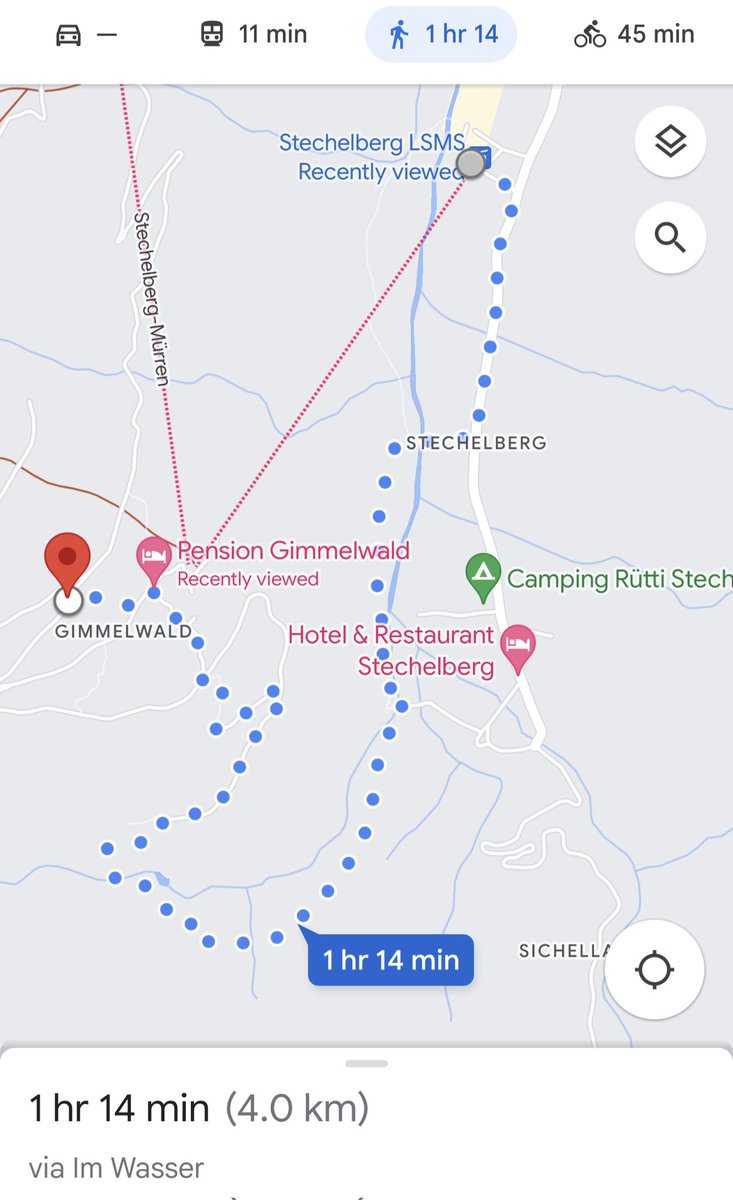Select the transit 11 min option
This screenshot has width=733, height=1200.
point(253,35)
